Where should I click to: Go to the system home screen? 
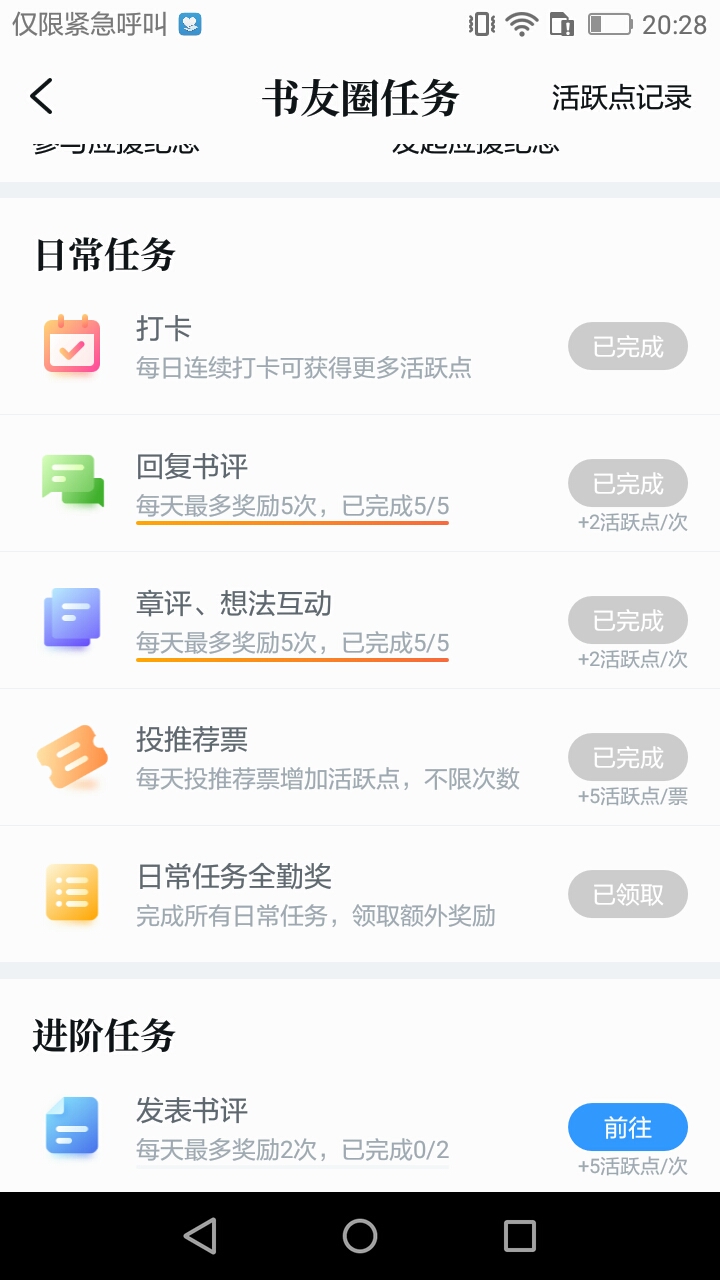click(x=360, y=1236)
